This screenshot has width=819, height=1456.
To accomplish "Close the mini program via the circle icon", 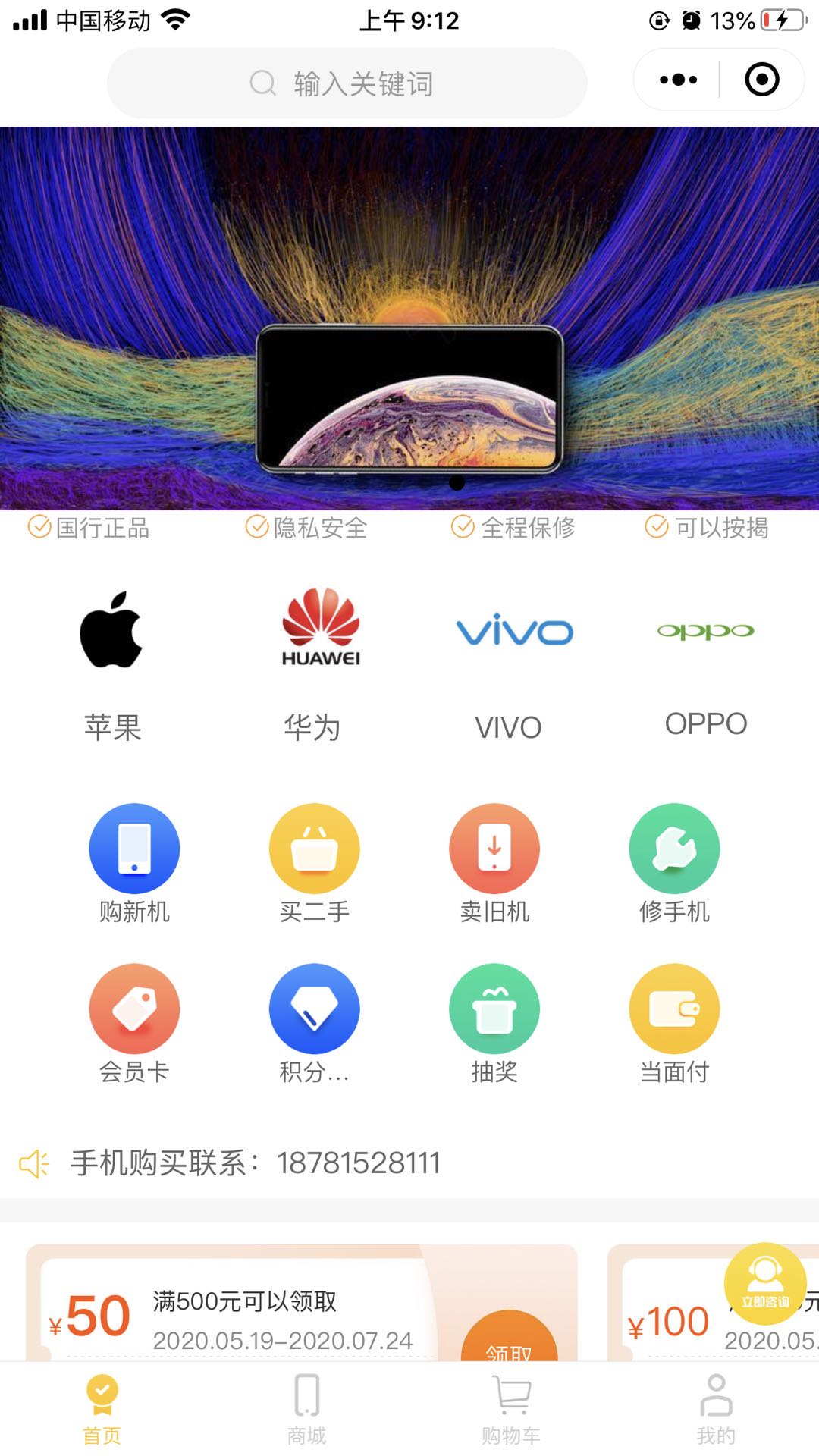I will (x=761, y=80).
